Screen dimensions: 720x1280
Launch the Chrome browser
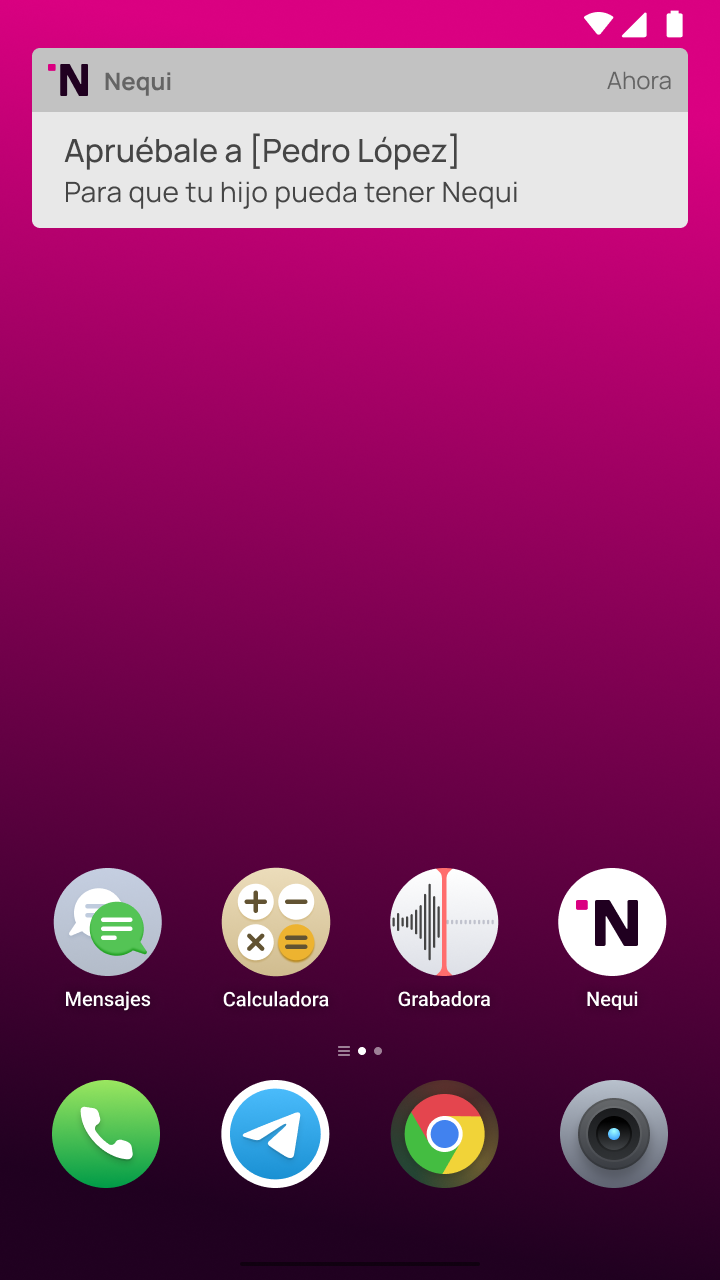pos(444,1134)
